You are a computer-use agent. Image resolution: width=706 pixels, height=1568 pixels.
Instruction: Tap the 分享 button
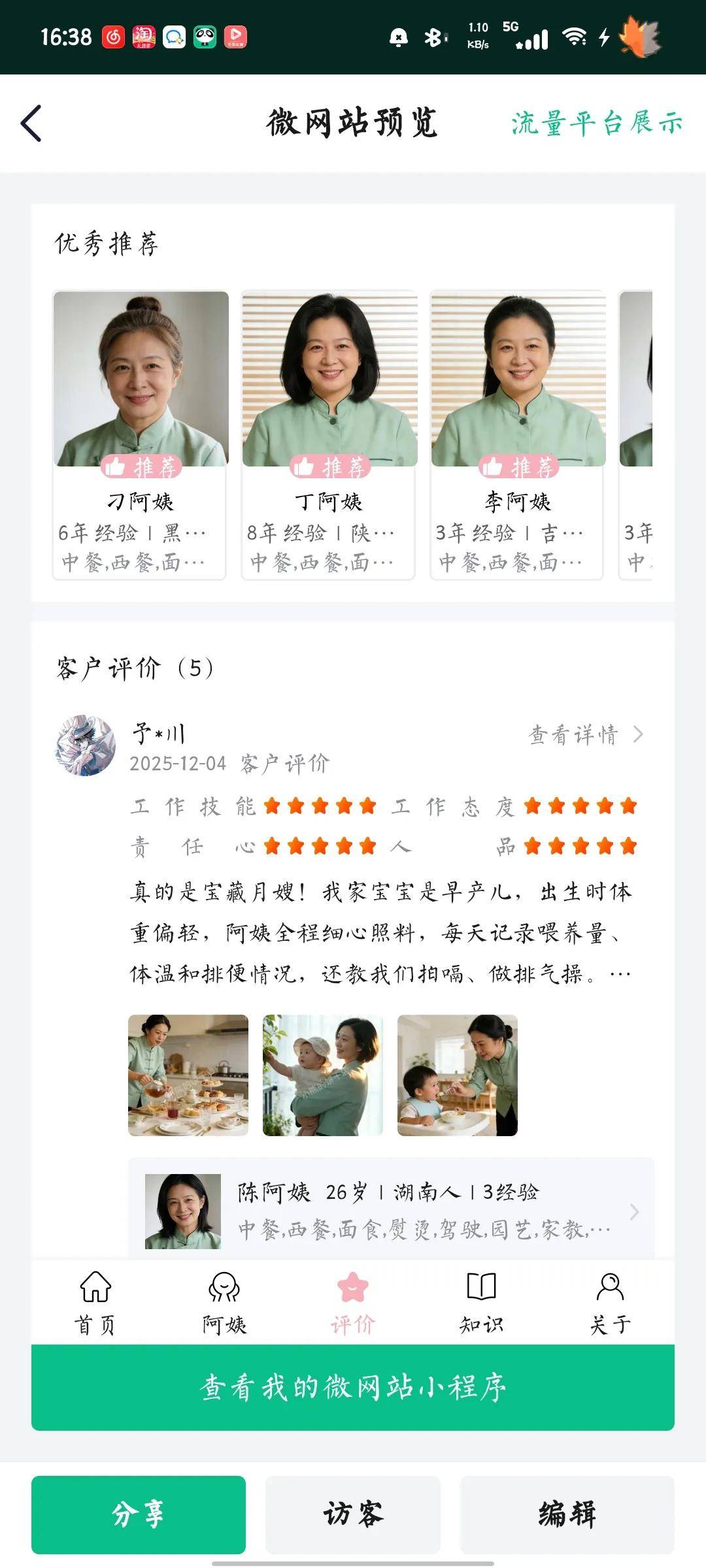pyautogui.click(x=139, y=1514)
